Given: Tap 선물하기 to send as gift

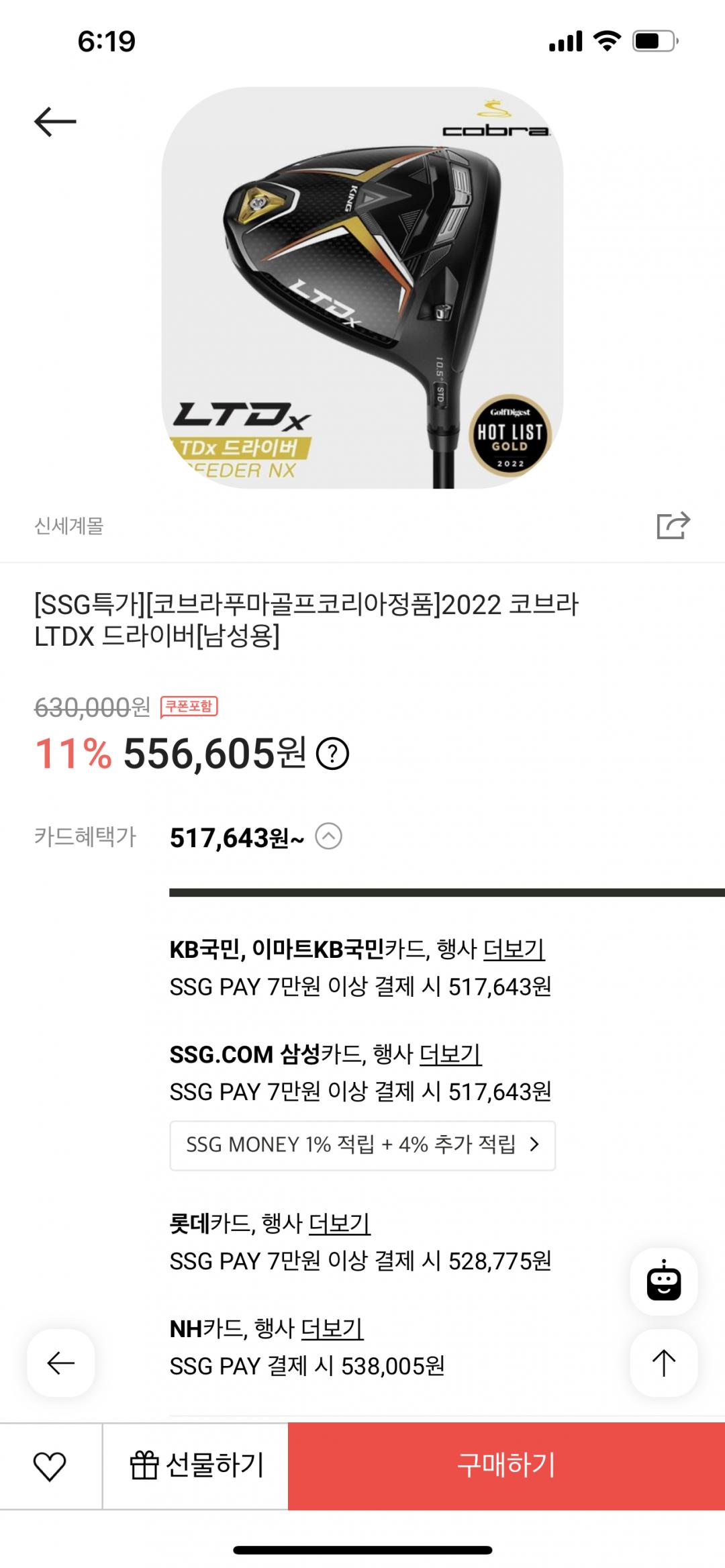Looking at the screenshot, I should tap(196, 1466).
